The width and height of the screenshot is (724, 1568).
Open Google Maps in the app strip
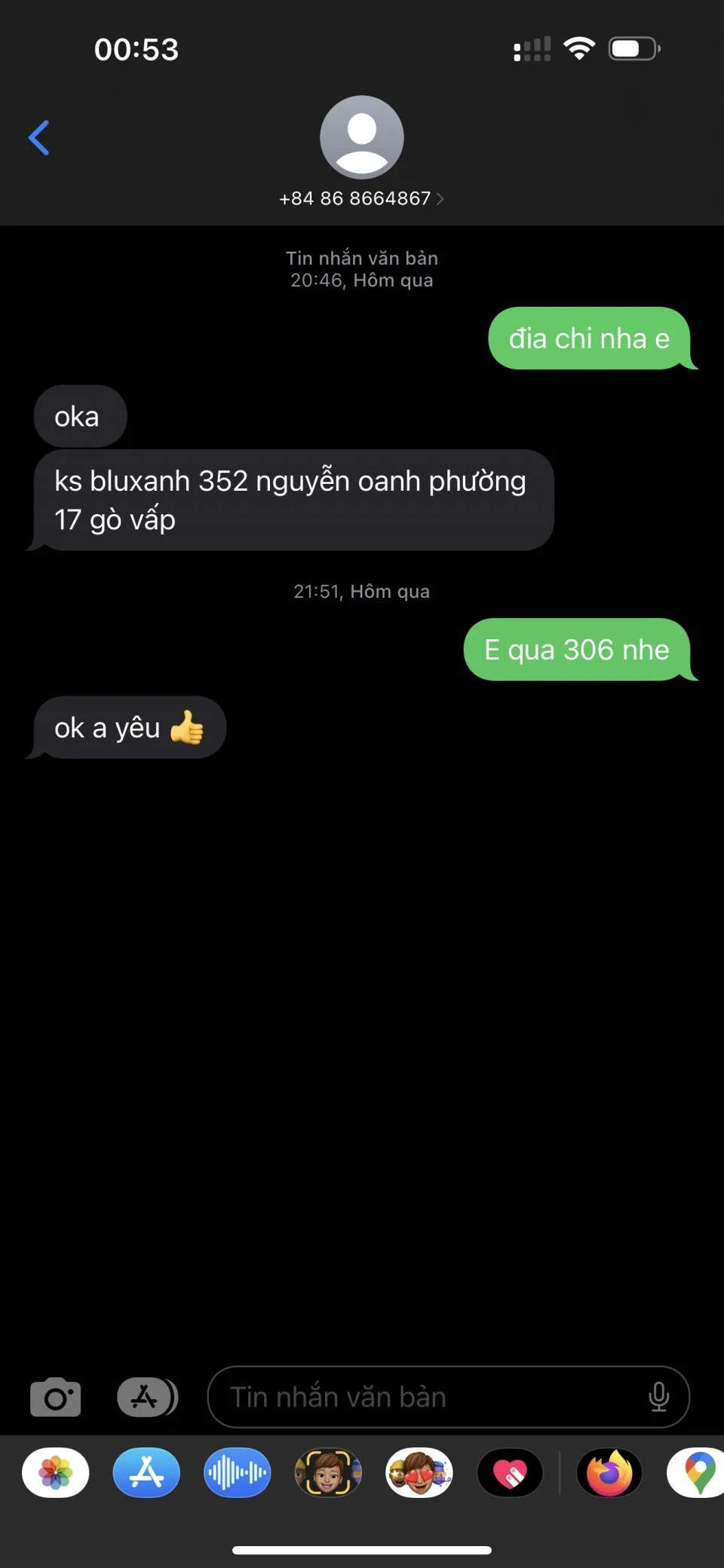(x=698, y=1472)
